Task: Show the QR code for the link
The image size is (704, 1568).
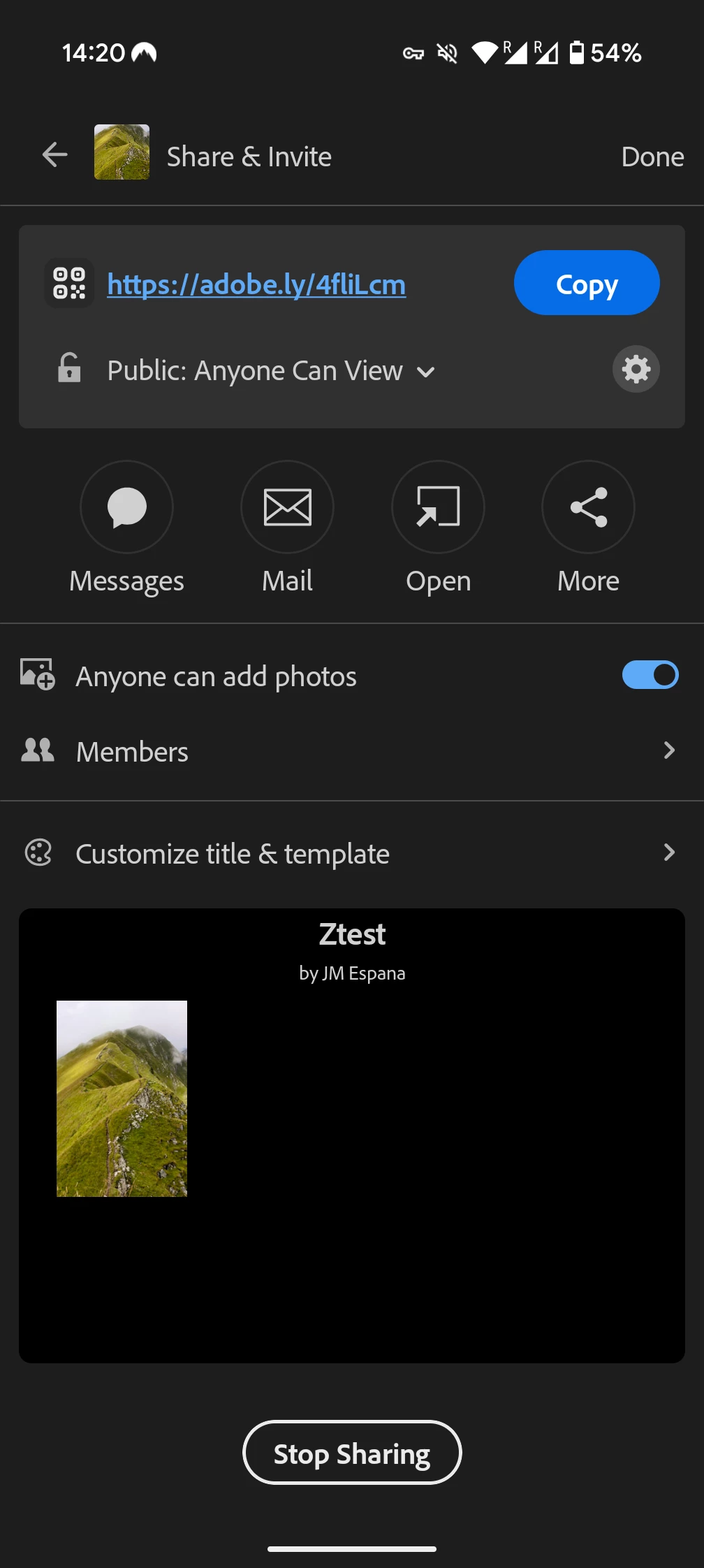Action: [69, 283]
